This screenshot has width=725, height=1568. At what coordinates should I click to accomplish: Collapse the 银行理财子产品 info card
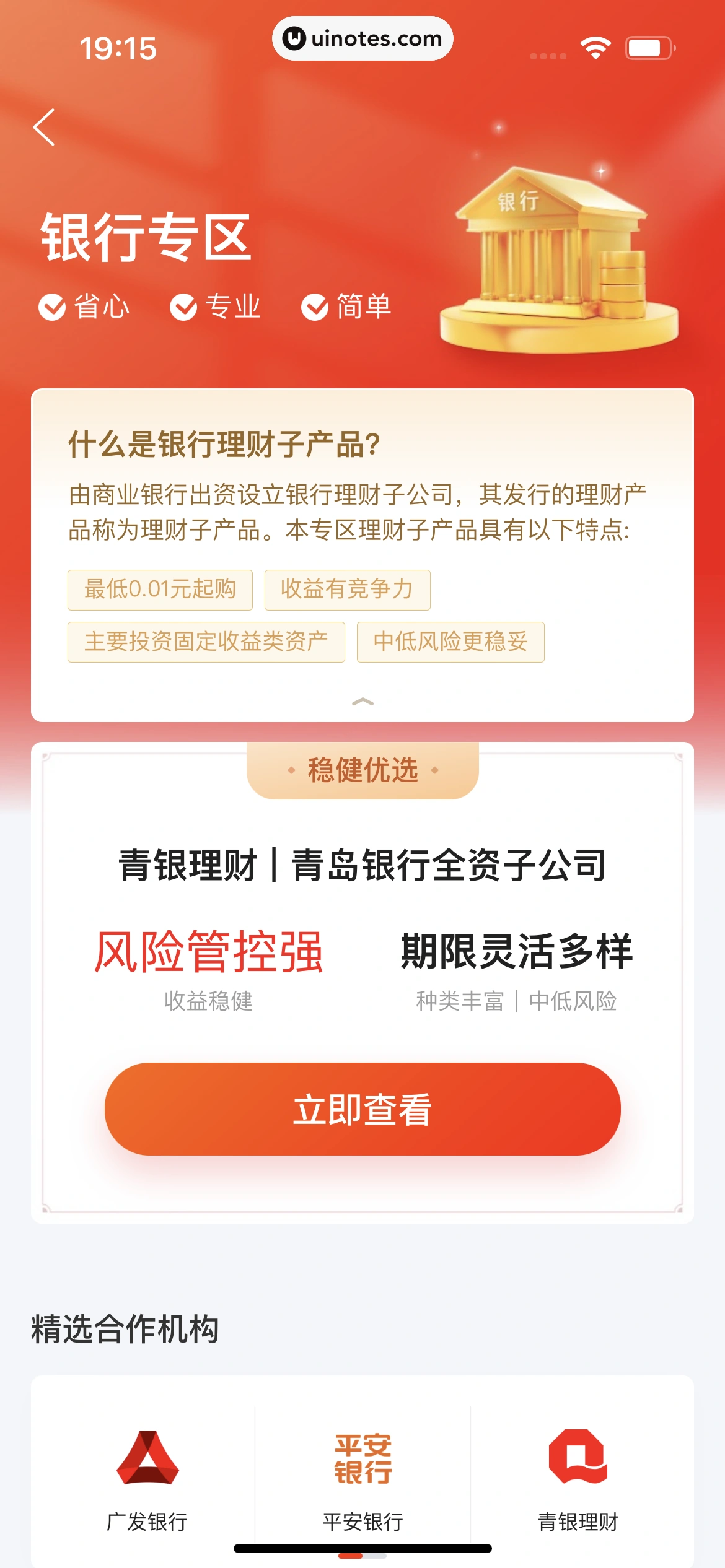coord(362,702)
